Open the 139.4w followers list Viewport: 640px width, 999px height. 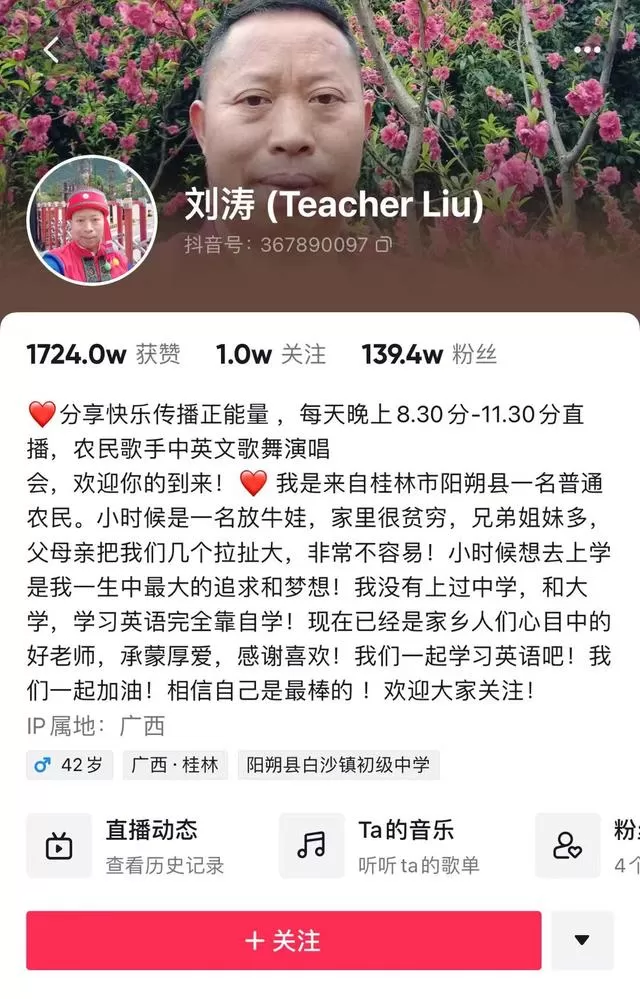click(x=429, y=354)
